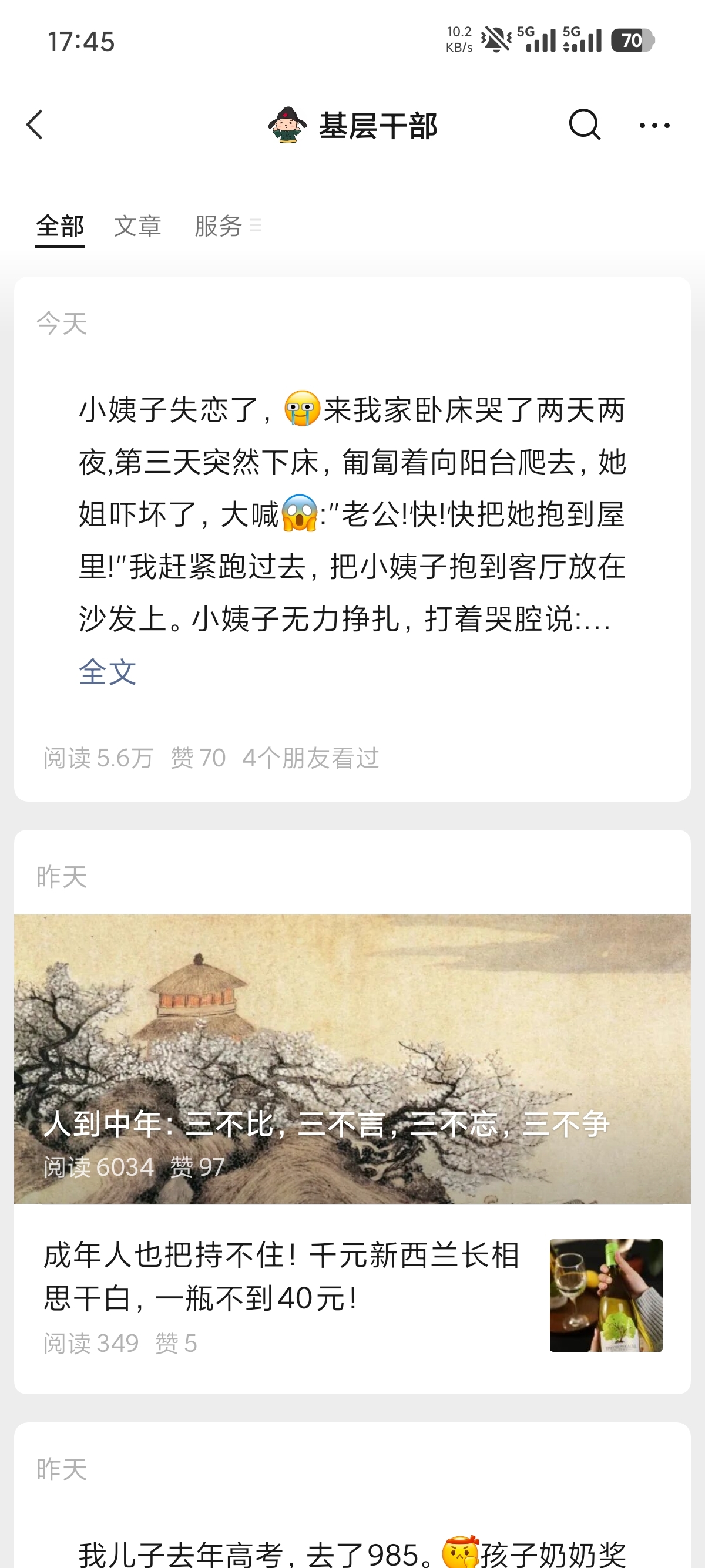Screen dimensions: 705x1568
Task: Select the 全部 tab
Action: (x=60, y=226)
